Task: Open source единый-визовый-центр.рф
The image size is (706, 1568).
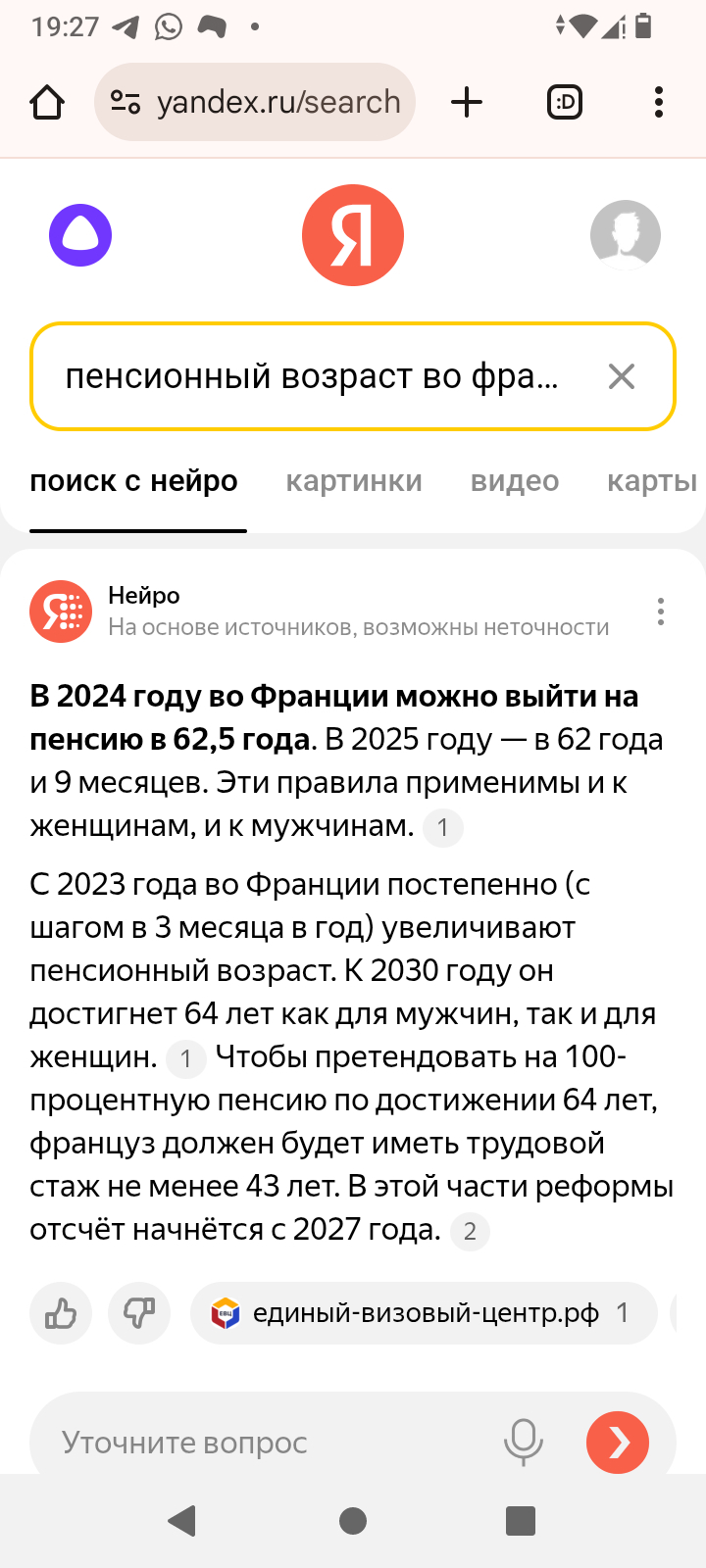Action: [424, 1313]
